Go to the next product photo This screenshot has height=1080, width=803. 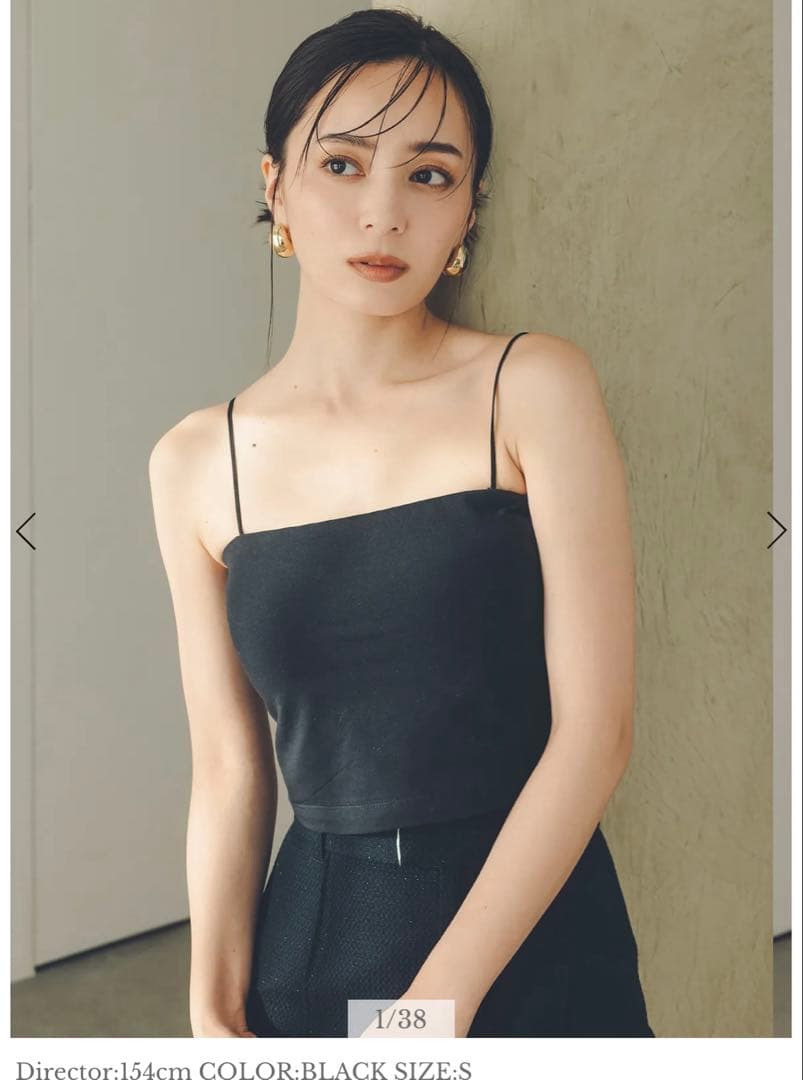(776, 530)
